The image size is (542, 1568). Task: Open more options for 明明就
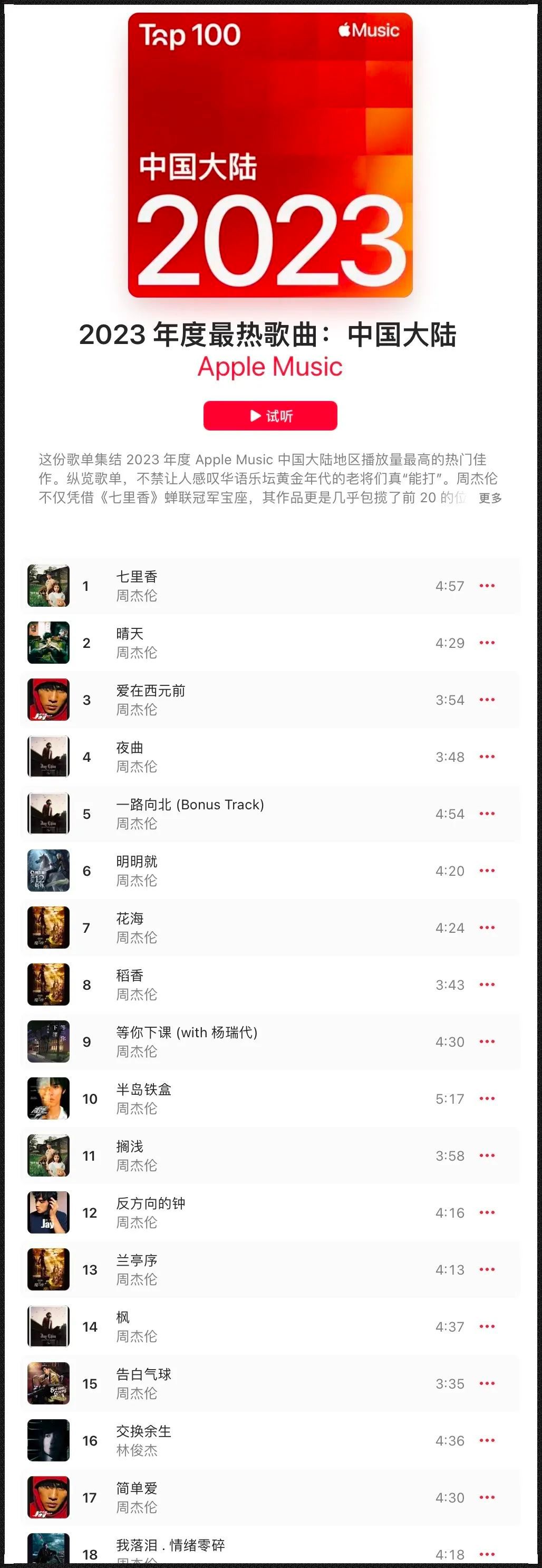click(x=487, y=871)
